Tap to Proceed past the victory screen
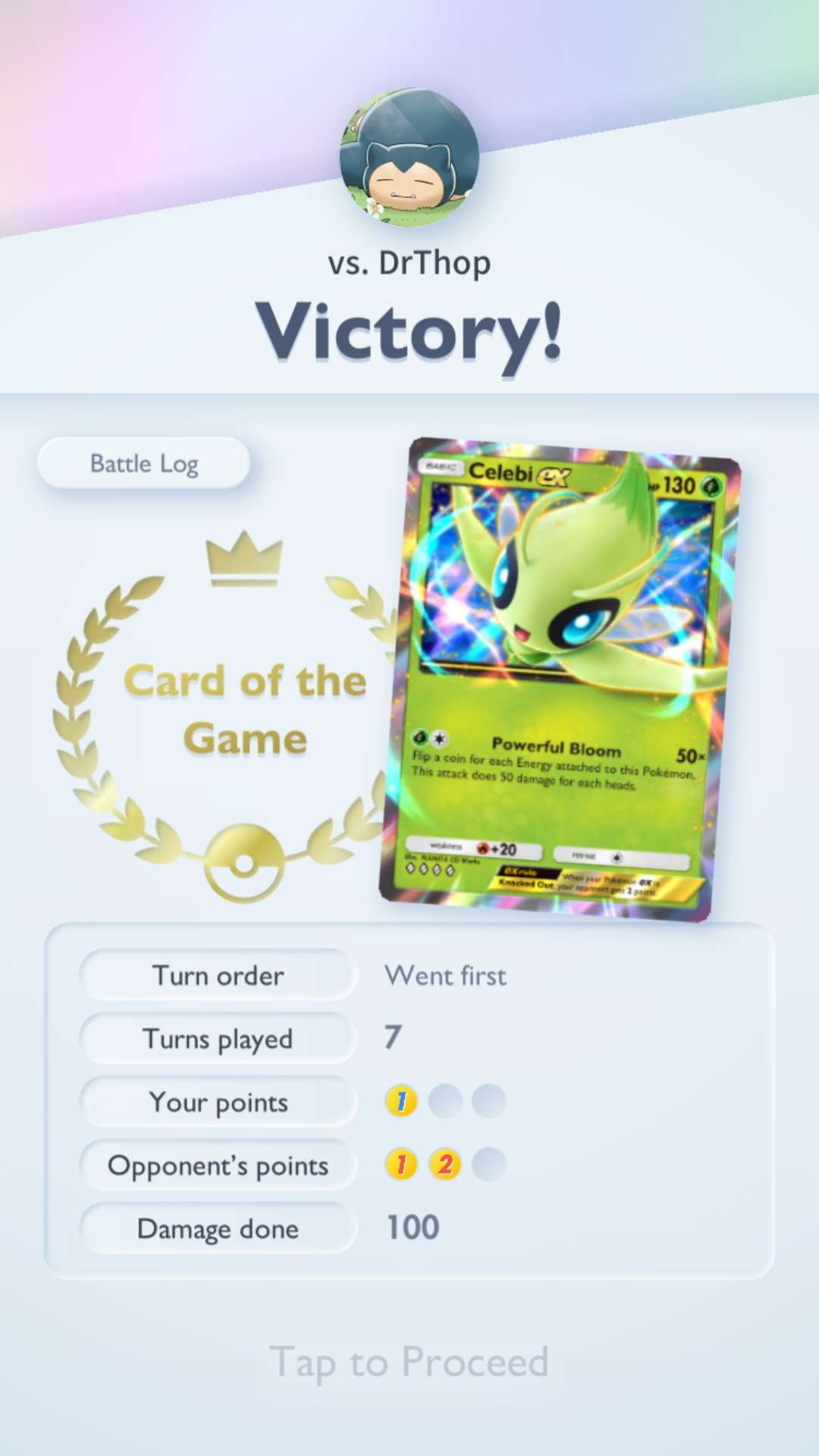Screen dimensions: 819x1456 [x=409, y=1362]
